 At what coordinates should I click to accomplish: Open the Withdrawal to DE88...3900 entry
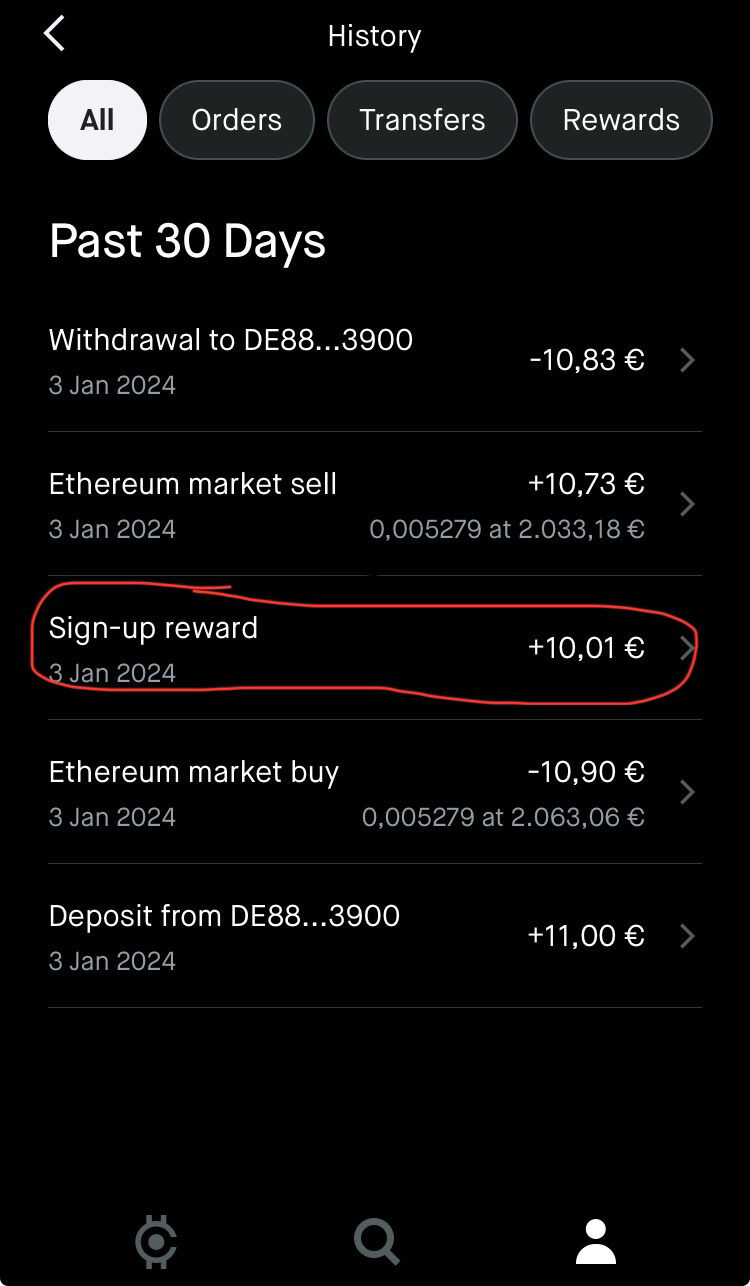[x=375, y=360]
